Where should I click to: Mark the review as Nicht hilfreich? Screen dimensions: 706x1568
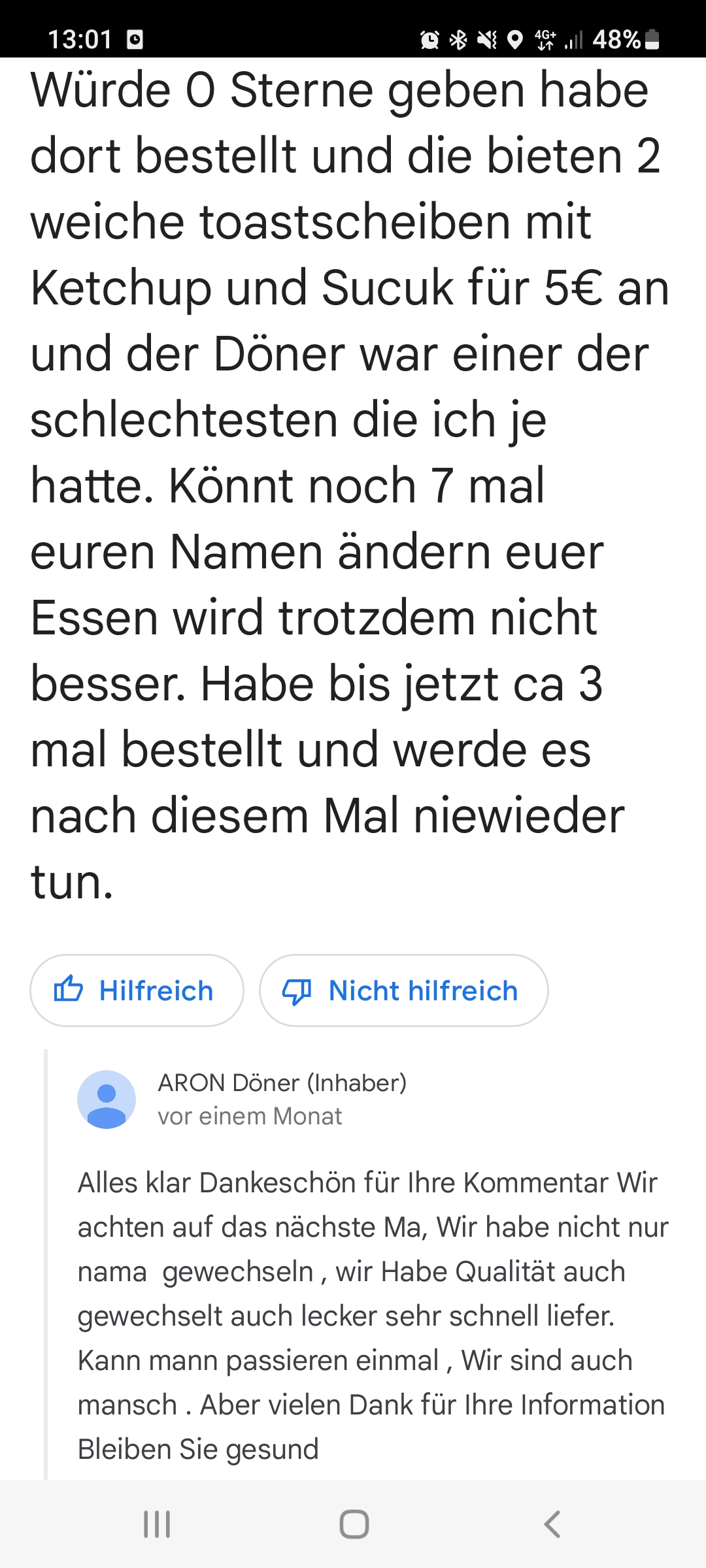pos(403,990)
